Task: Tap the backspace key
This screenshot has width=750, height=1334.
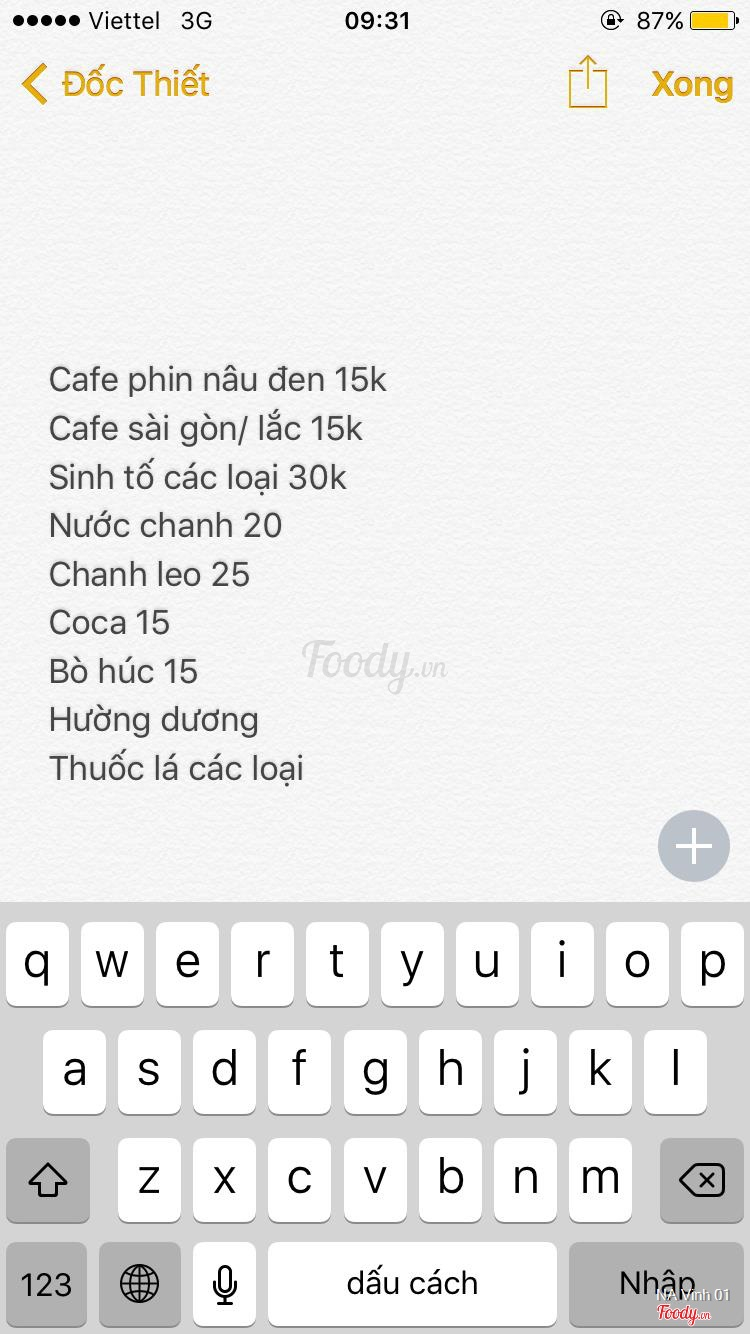Action: point(702,1180)
